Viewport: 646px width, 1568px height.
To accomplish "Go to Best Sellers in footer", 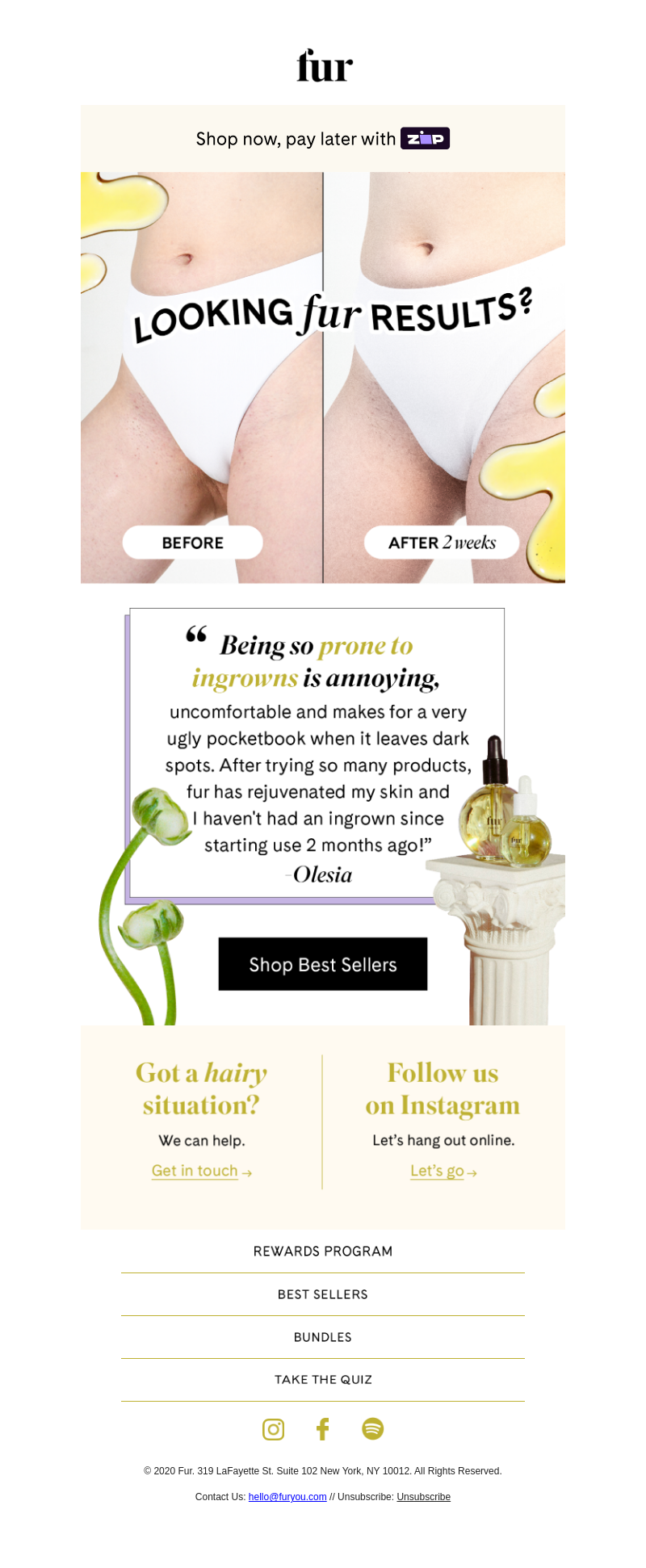I will 323,1294.
